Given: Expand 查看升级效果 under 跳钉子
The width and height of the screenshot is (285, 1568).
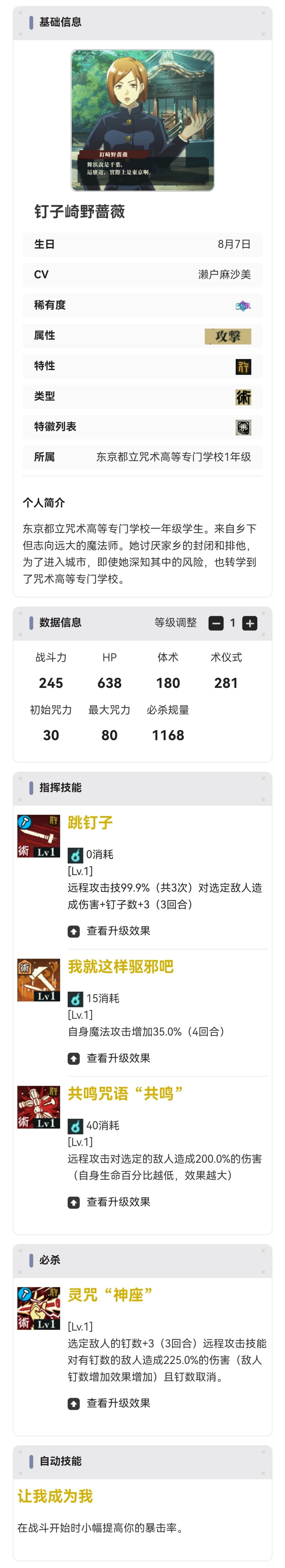Looking at the screenshot, I should [109, 931].
